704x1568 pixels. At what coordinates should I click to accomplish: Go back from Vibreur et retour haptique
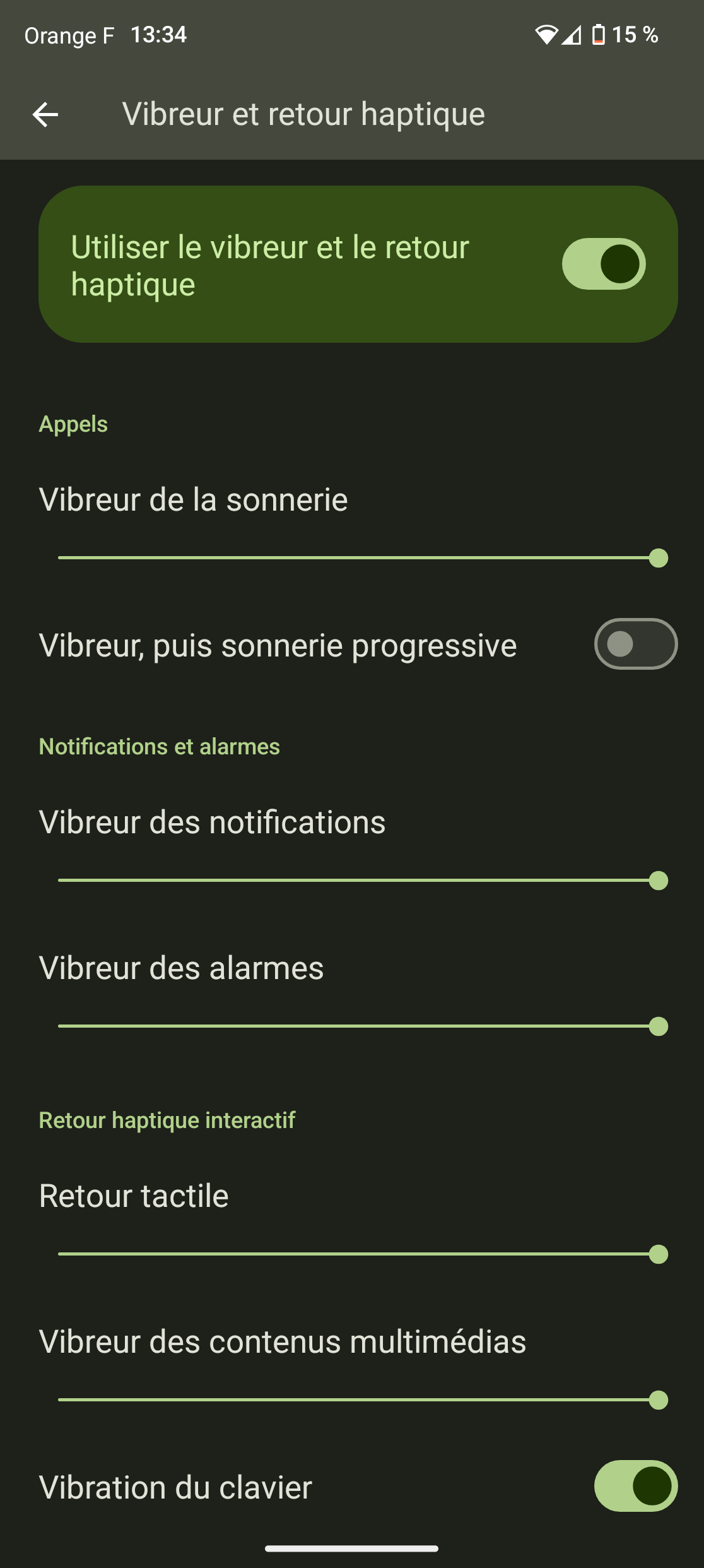pos(45,114)
